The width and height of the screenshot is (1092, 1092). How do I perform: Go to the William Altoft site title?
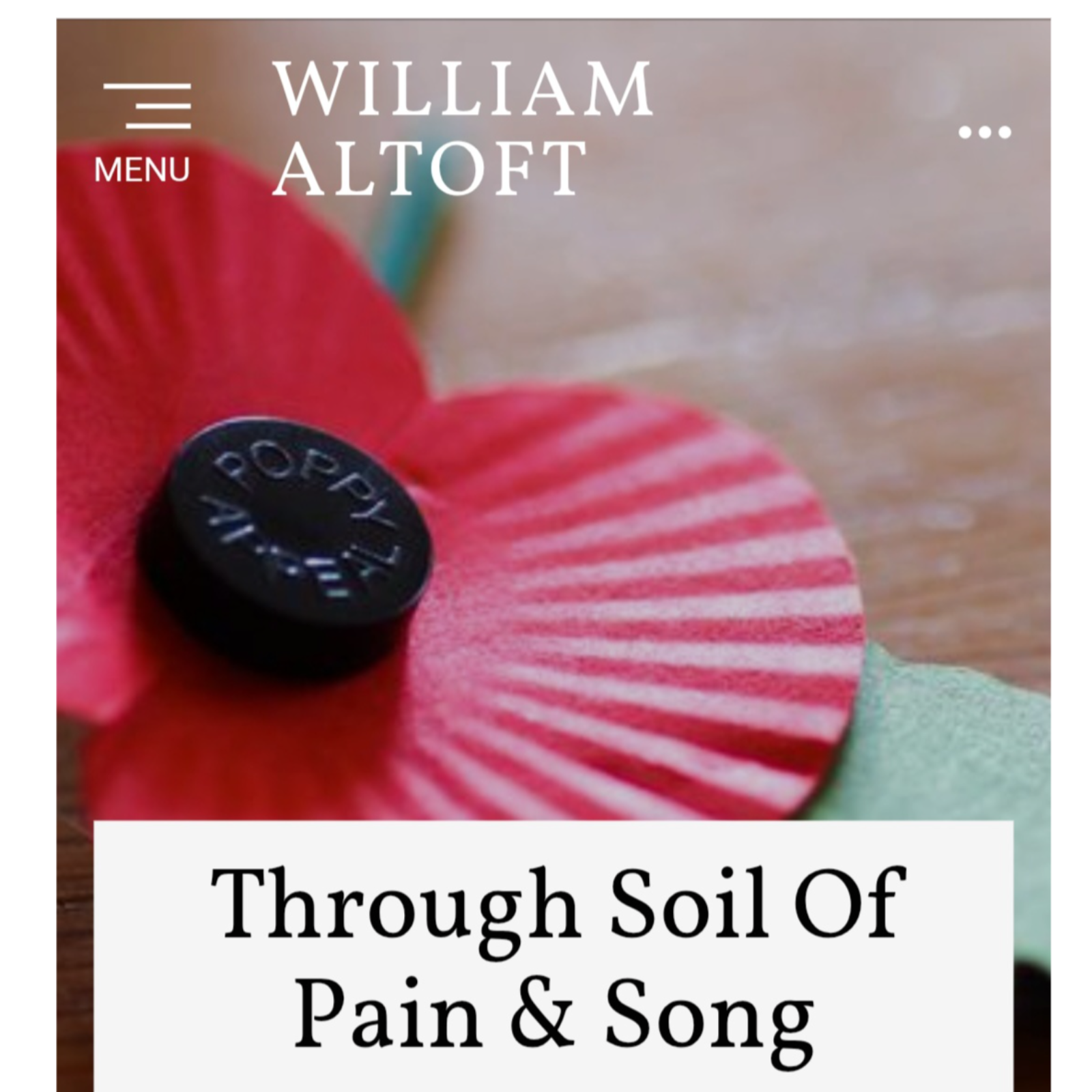click(x=463, y=128)
